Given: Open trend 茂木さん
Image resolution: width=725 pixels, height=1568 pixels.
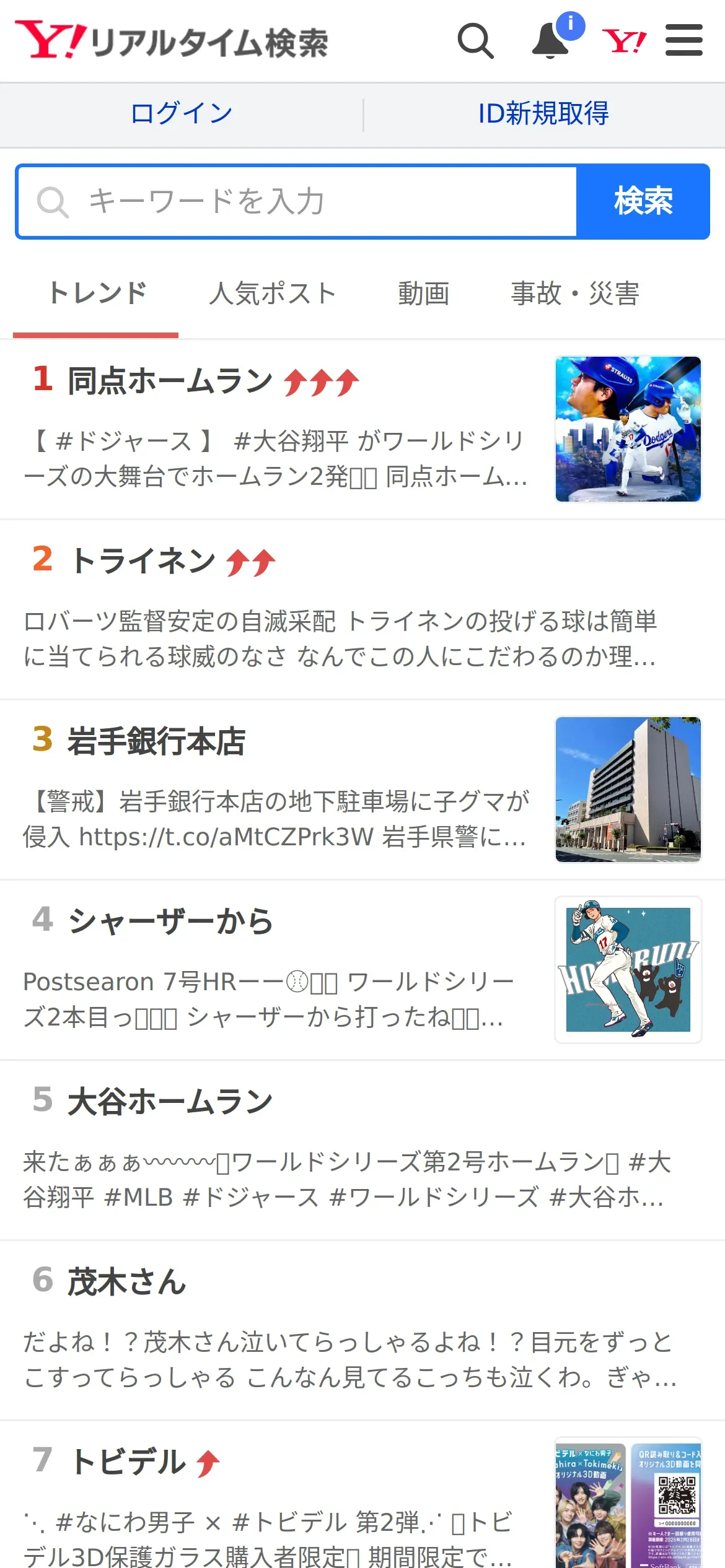Looking at the screenshot, I should click(127, 1282).
